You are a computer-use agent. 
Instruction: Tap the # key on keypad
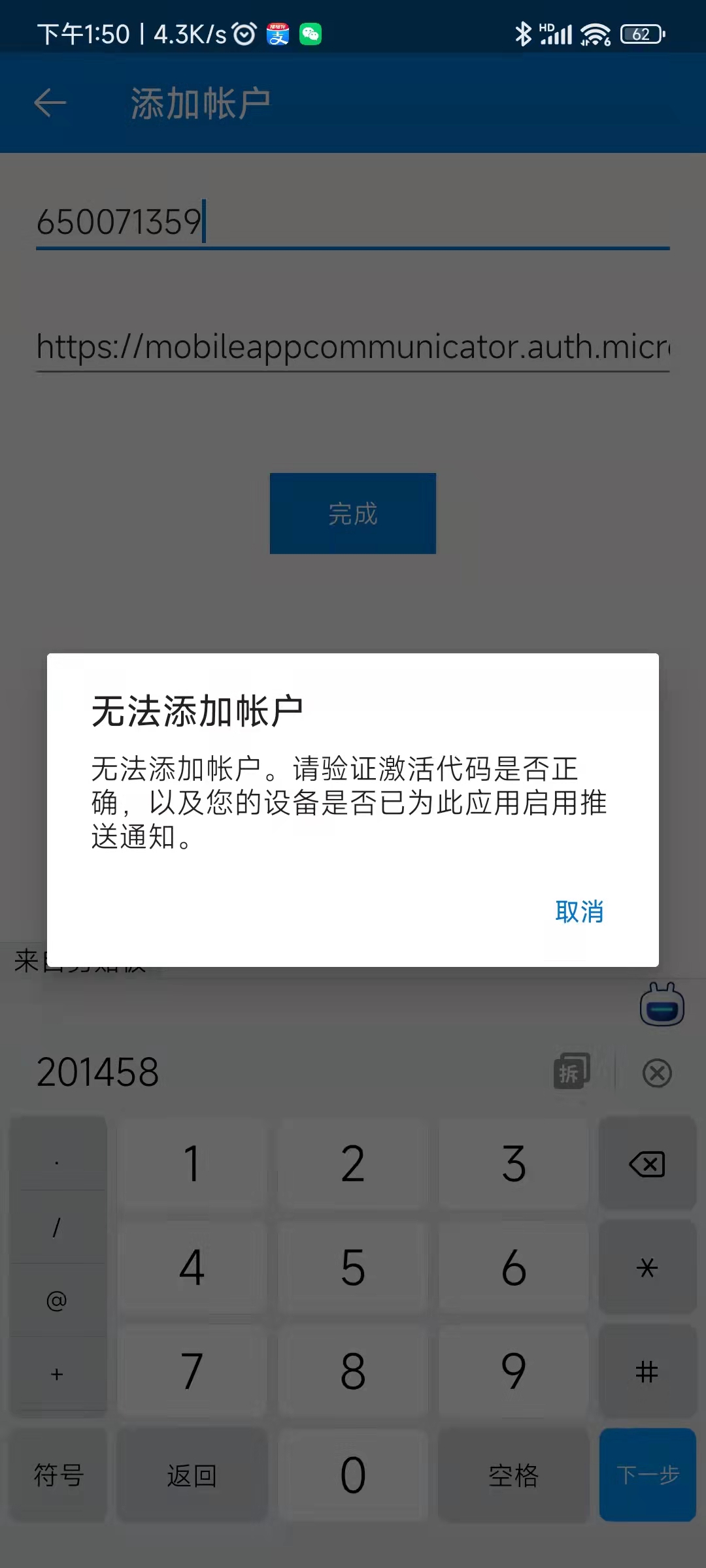pyautogui.click(x=647, y=1371)
